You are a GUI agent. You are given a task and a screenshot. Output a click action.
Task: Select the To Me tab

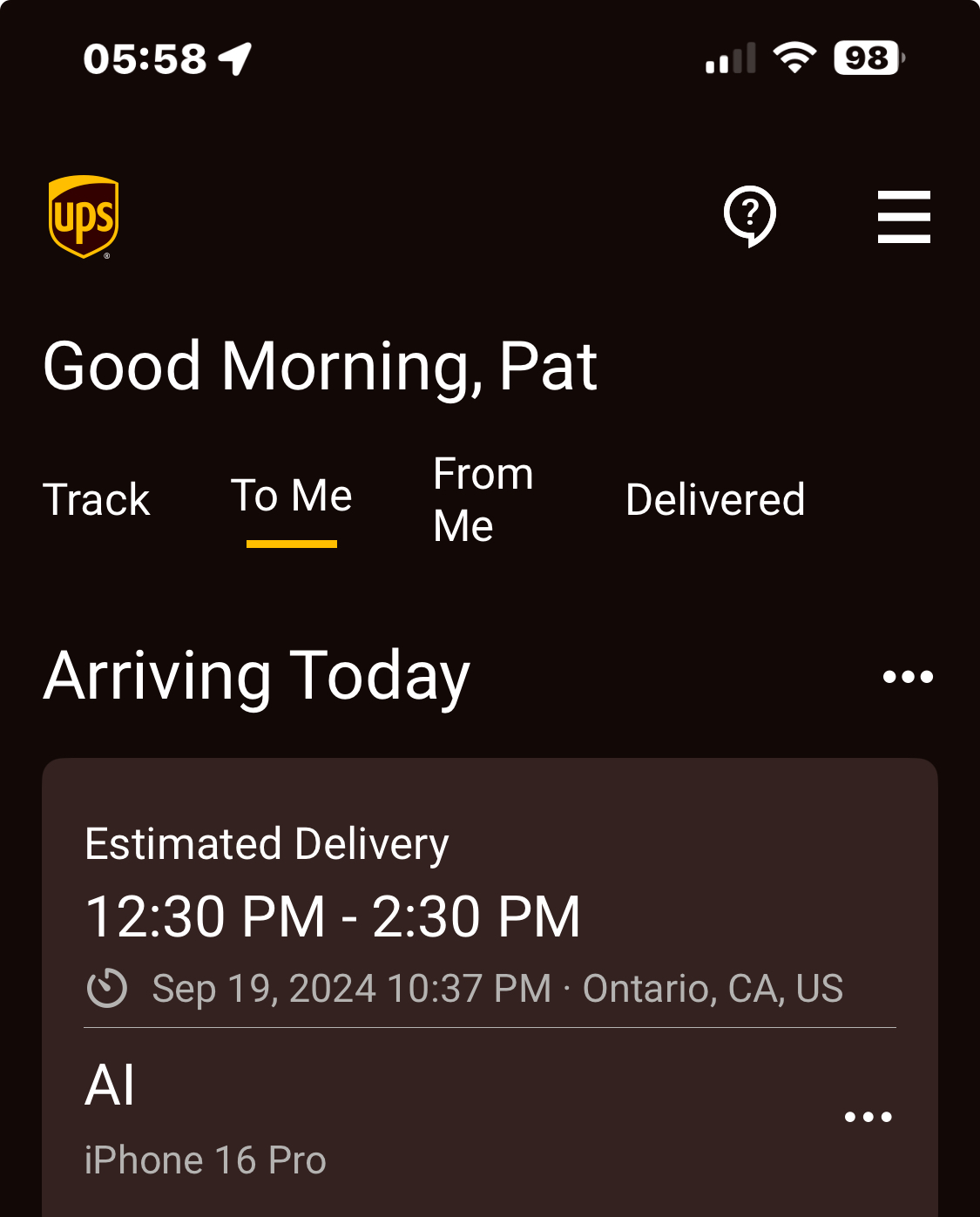[x=292, y=497]
